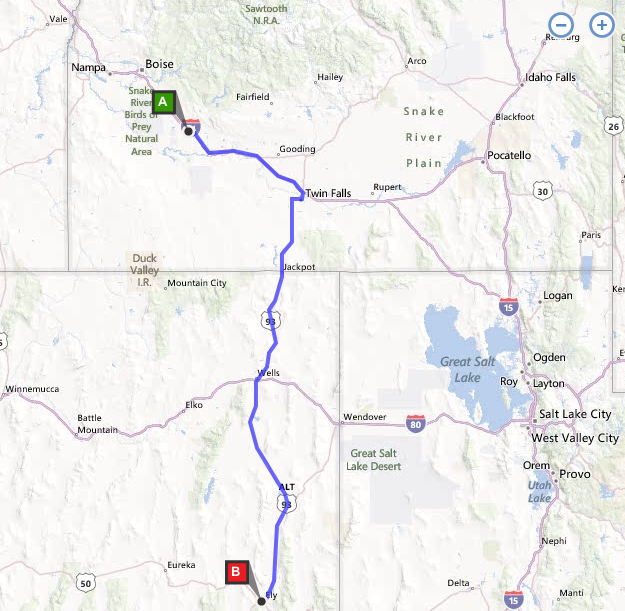Select the red B destination marker
This screenshot has width=625, height=611.
point(236,572)
